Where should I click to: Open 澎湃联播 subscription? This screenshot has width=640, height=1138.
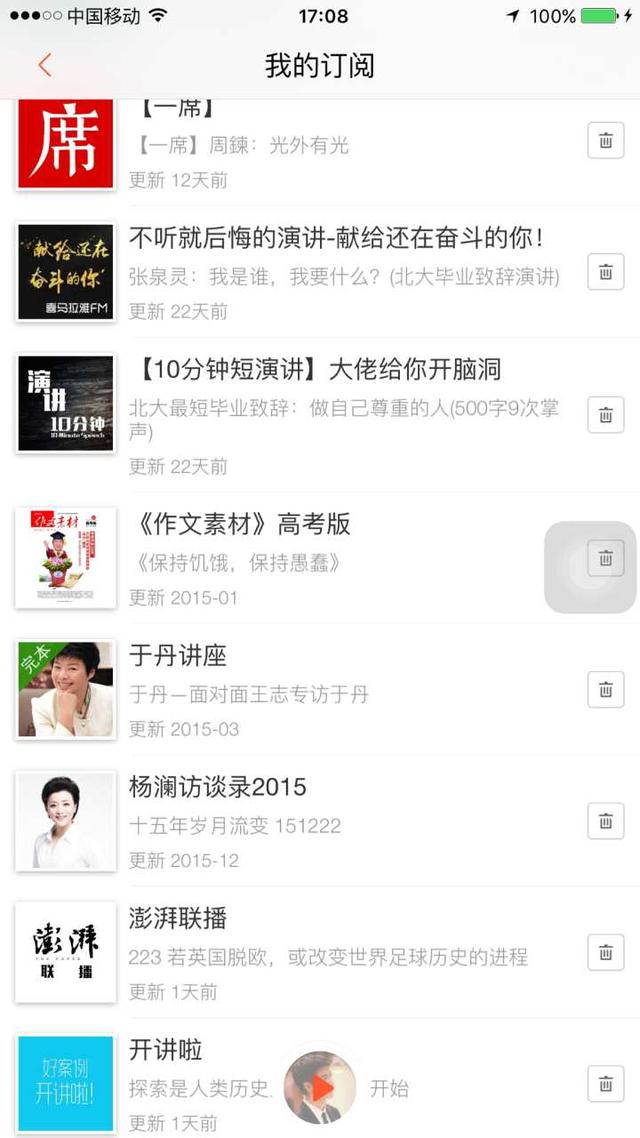coord(178,918)
